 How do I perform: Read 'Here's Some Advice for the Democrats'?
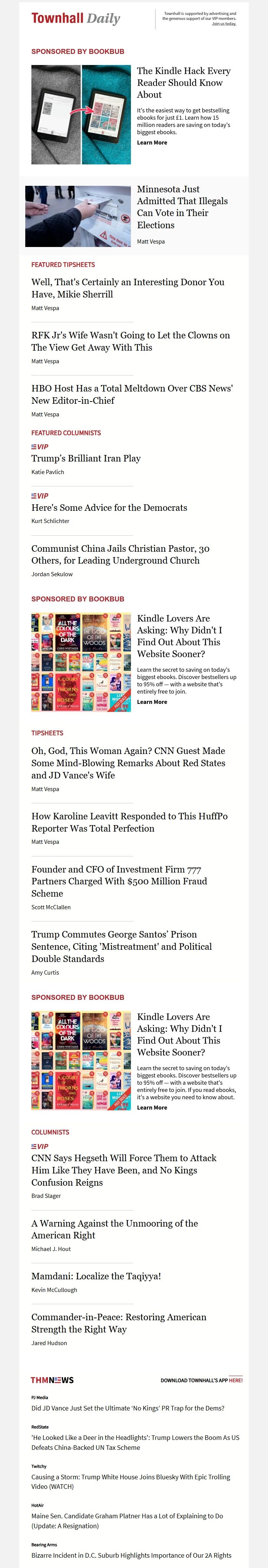pos(109,508)
